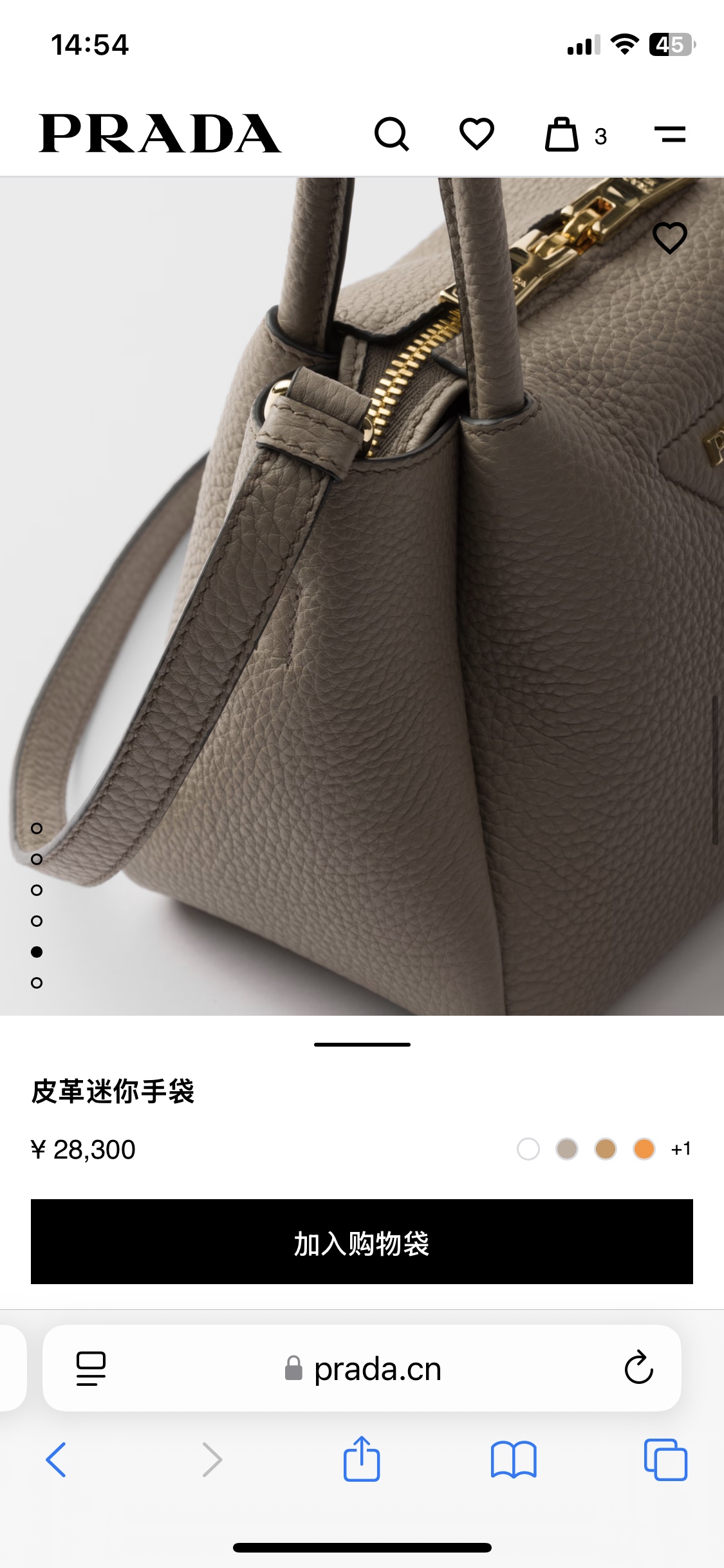
Task: Open the page settings reader icon
Action: point(91,1368)
